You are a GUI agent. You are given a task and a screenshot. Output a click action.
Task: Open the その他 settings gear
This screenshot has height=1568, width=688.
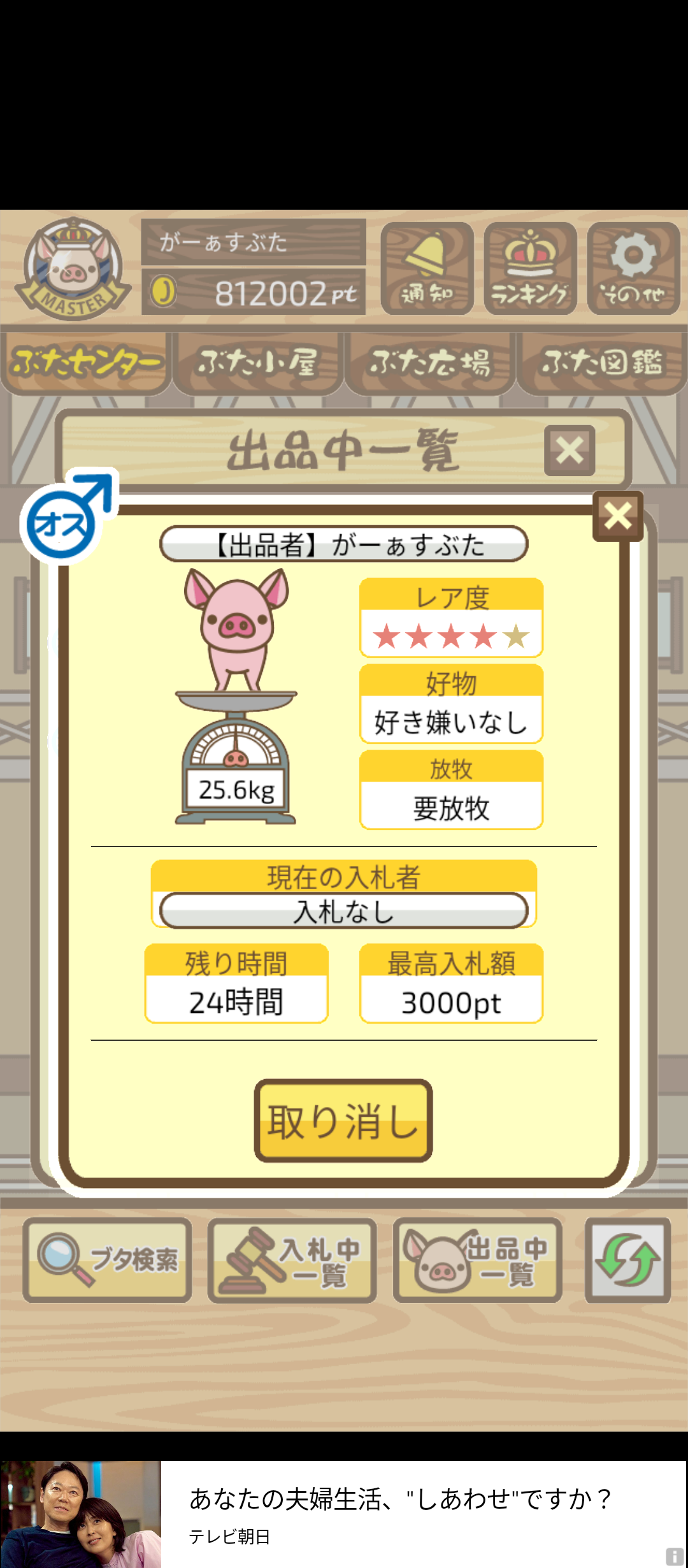tap(633, 268)
